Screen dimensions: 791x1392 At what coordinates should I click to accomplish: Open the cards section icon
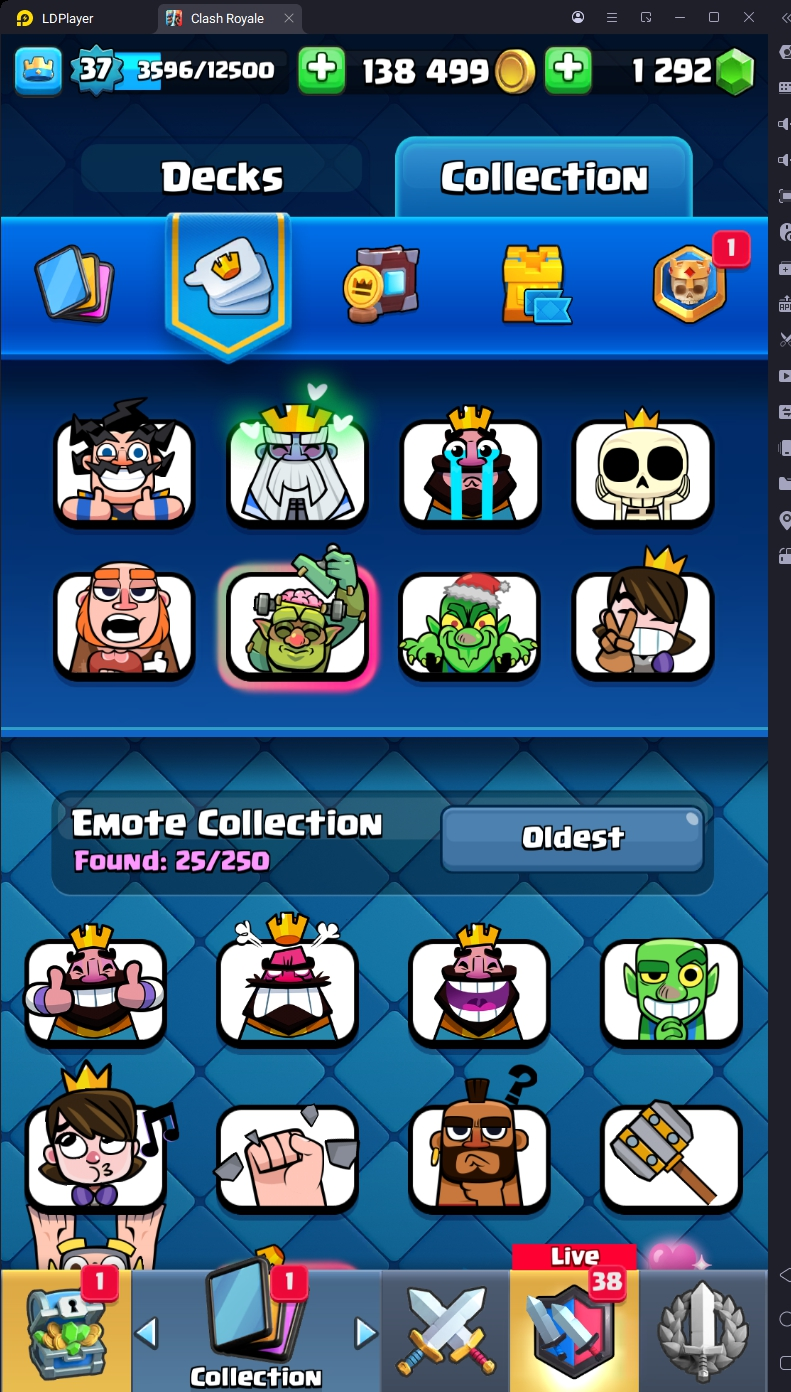(x=74, y=283)
